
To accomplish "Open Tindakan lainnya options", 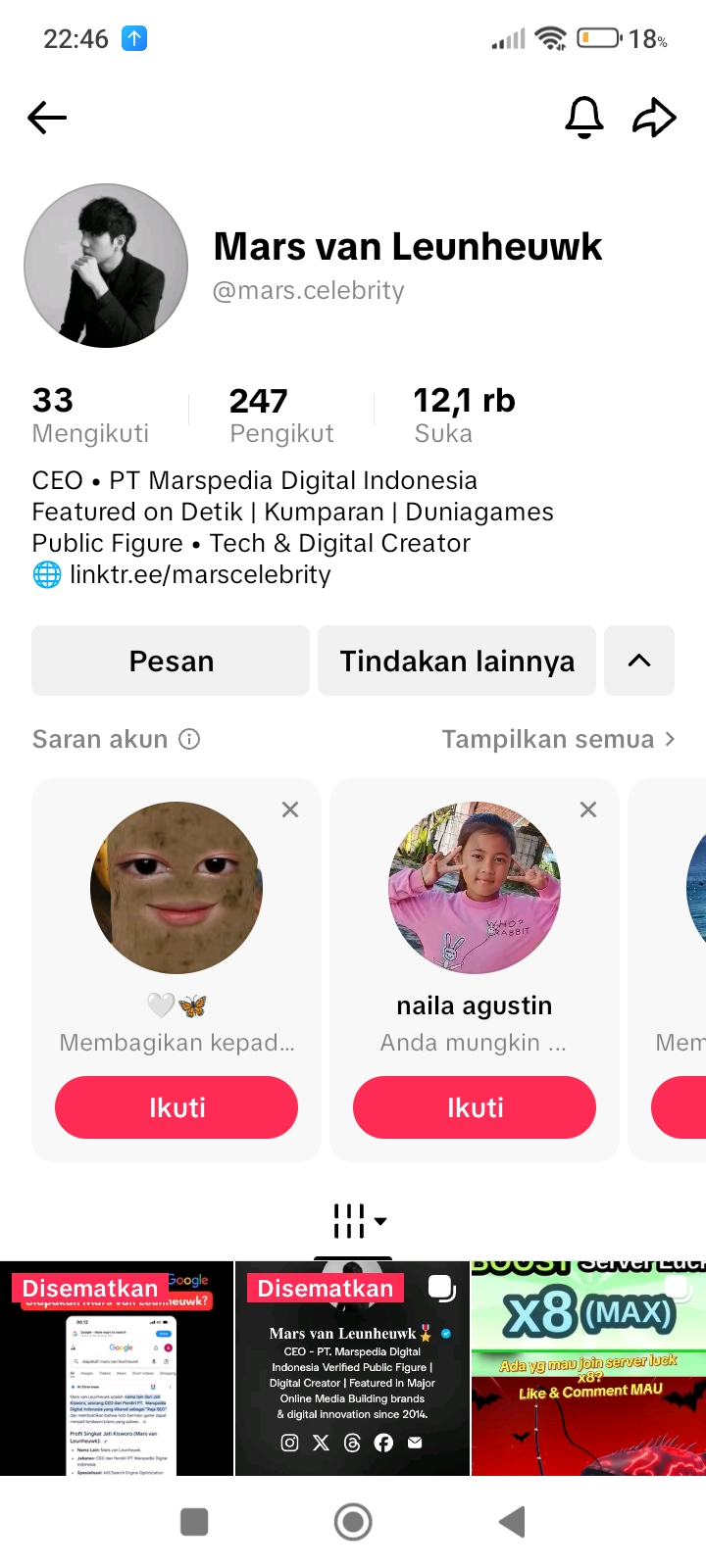I will 457,661.
